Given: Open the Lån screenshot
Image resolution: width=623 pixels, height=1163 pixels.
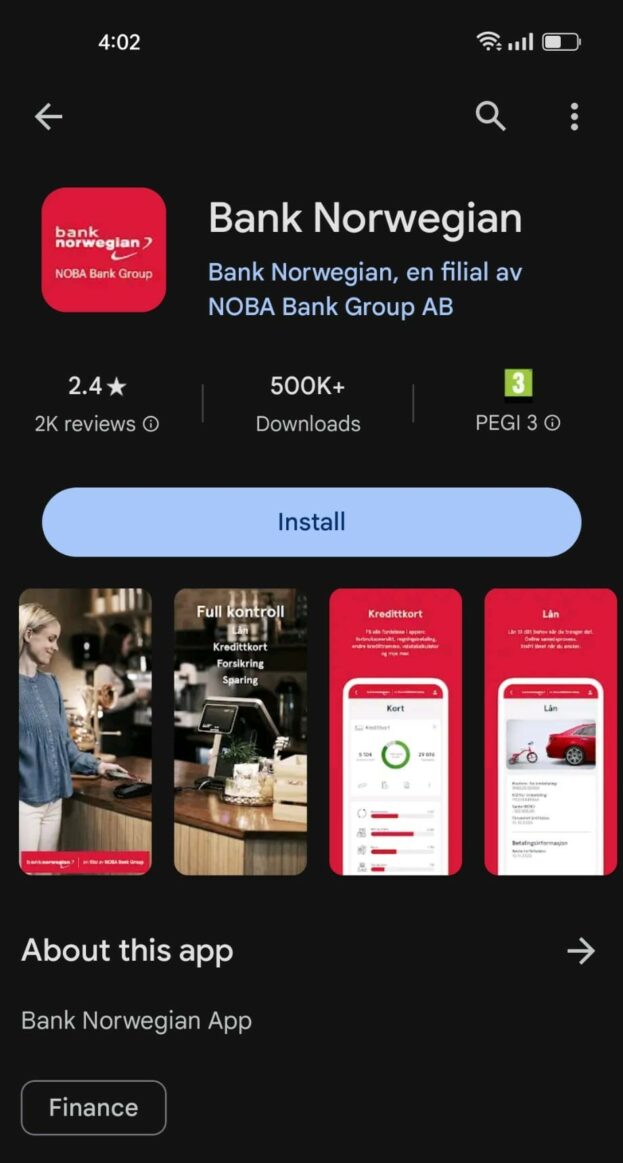Looking at the screenshot, I should [550, 731].
